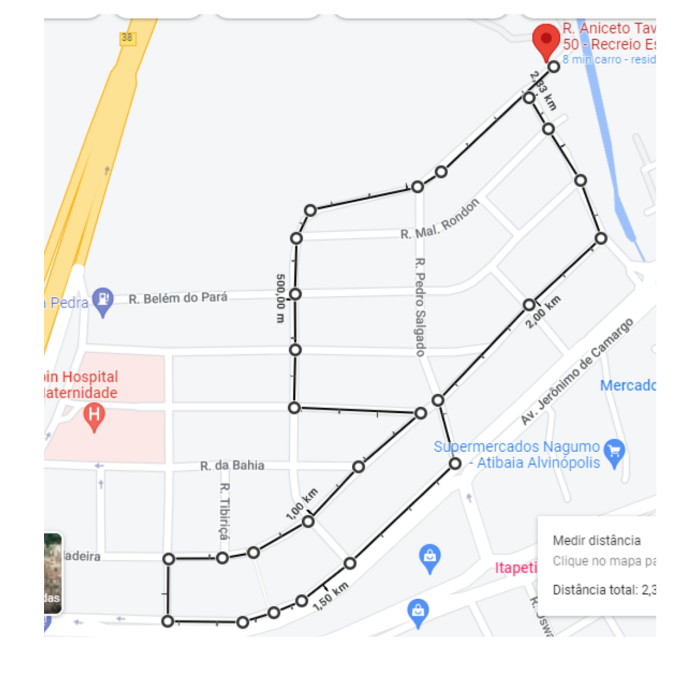Image resolution: width=700 pixels, height=700 pixels.
Task: Tap the gas station marker near Pedra
Action: pyautogui.click(x=103, y=298)
